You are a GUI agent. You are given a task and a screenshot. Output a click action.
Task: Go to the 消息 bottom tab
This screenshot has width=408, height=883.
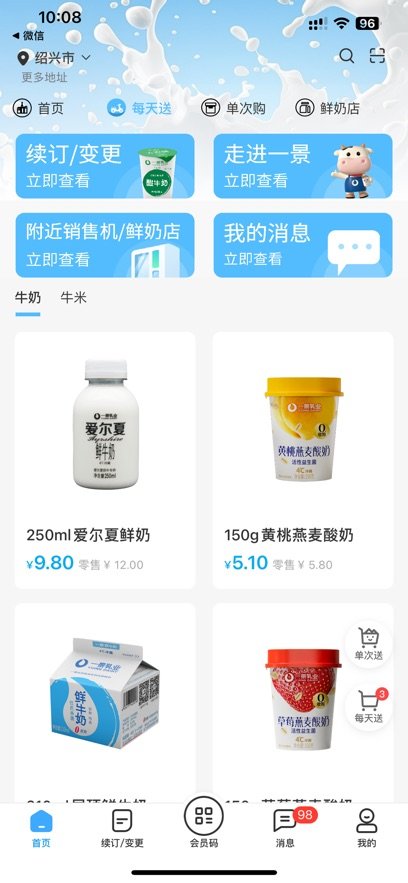point(285,828)
